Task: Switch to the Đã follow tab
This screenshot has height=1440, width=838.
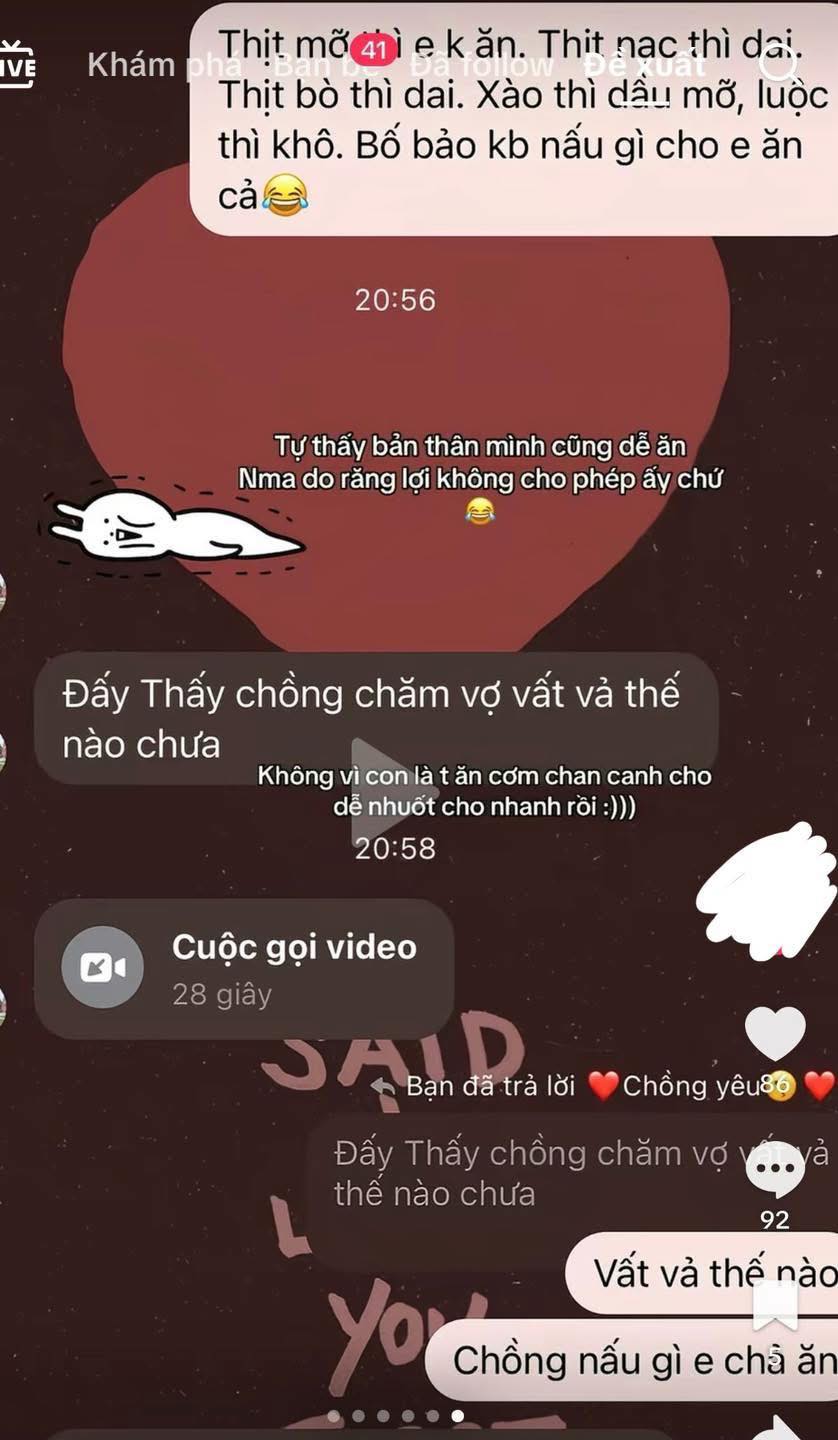Action: [x=481, y=66]
